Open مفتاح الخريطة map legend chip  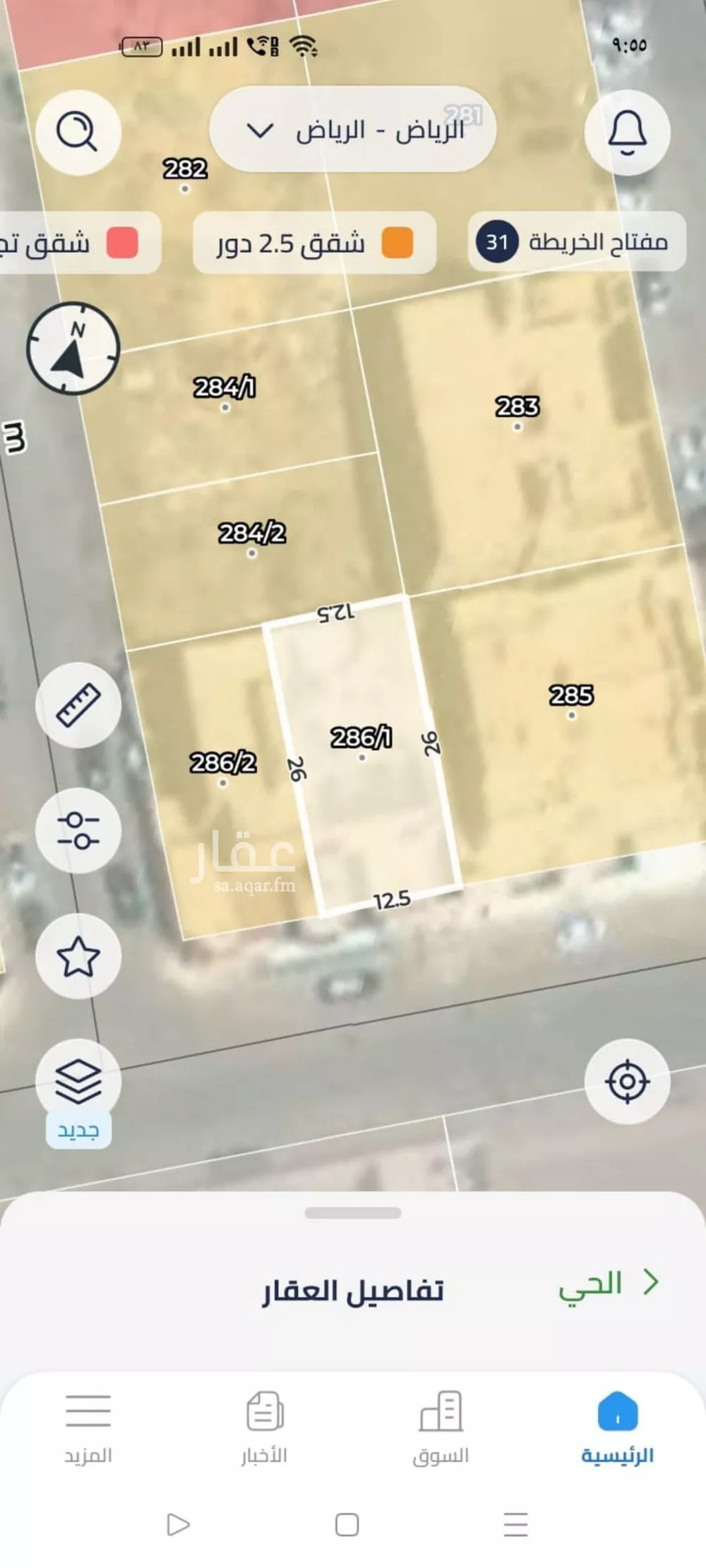pos(577,242)
